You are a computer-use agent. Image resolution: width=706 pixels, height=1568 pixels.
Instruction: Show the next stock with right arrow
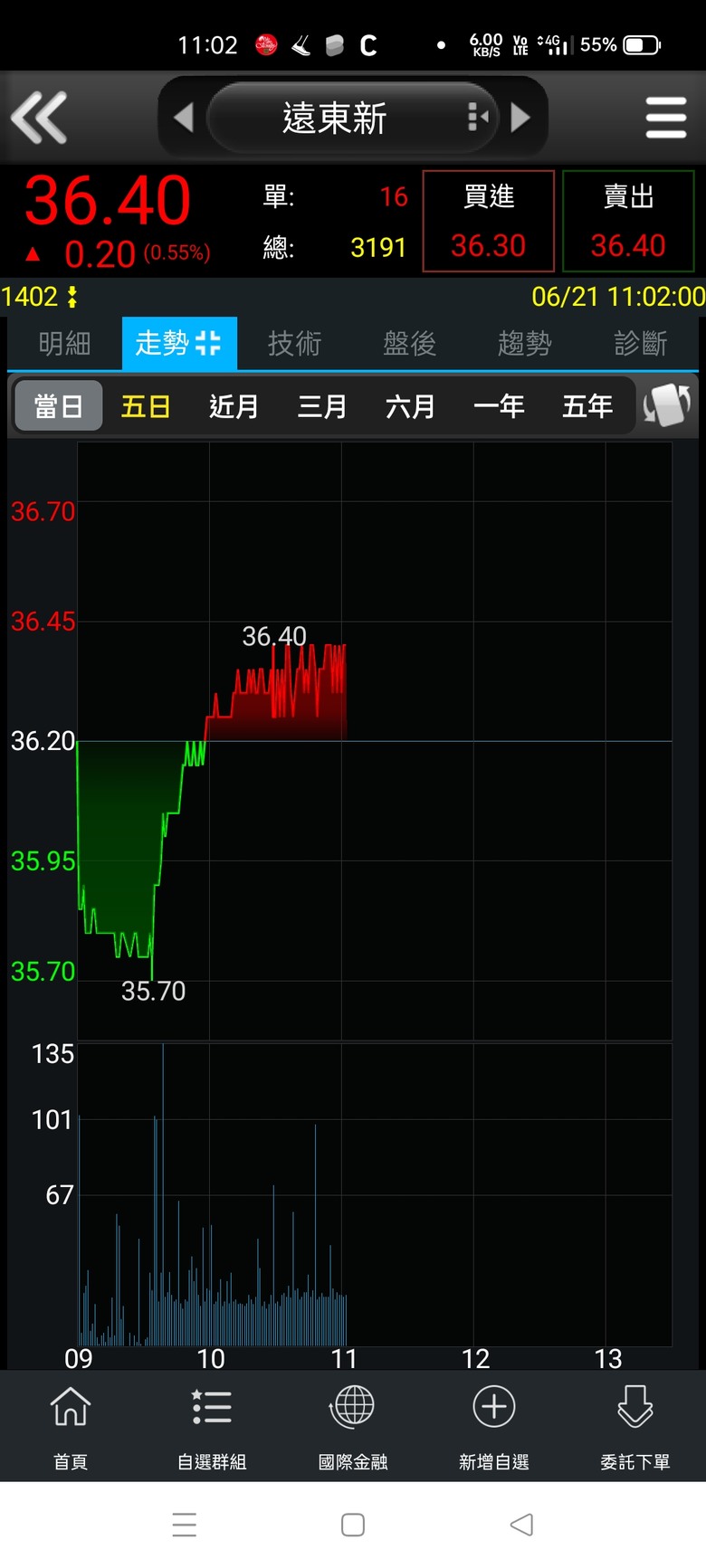tap(520, 118)
